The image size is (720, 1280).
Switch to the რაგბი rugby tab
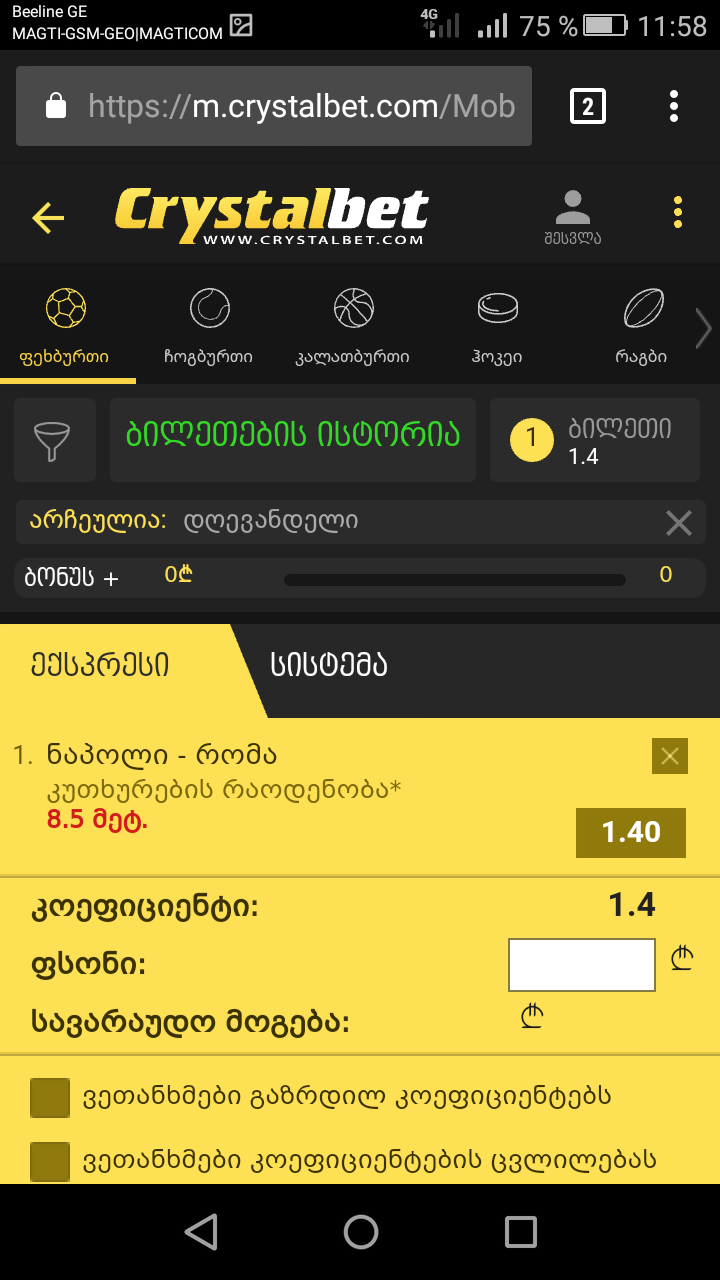point(642,325)
